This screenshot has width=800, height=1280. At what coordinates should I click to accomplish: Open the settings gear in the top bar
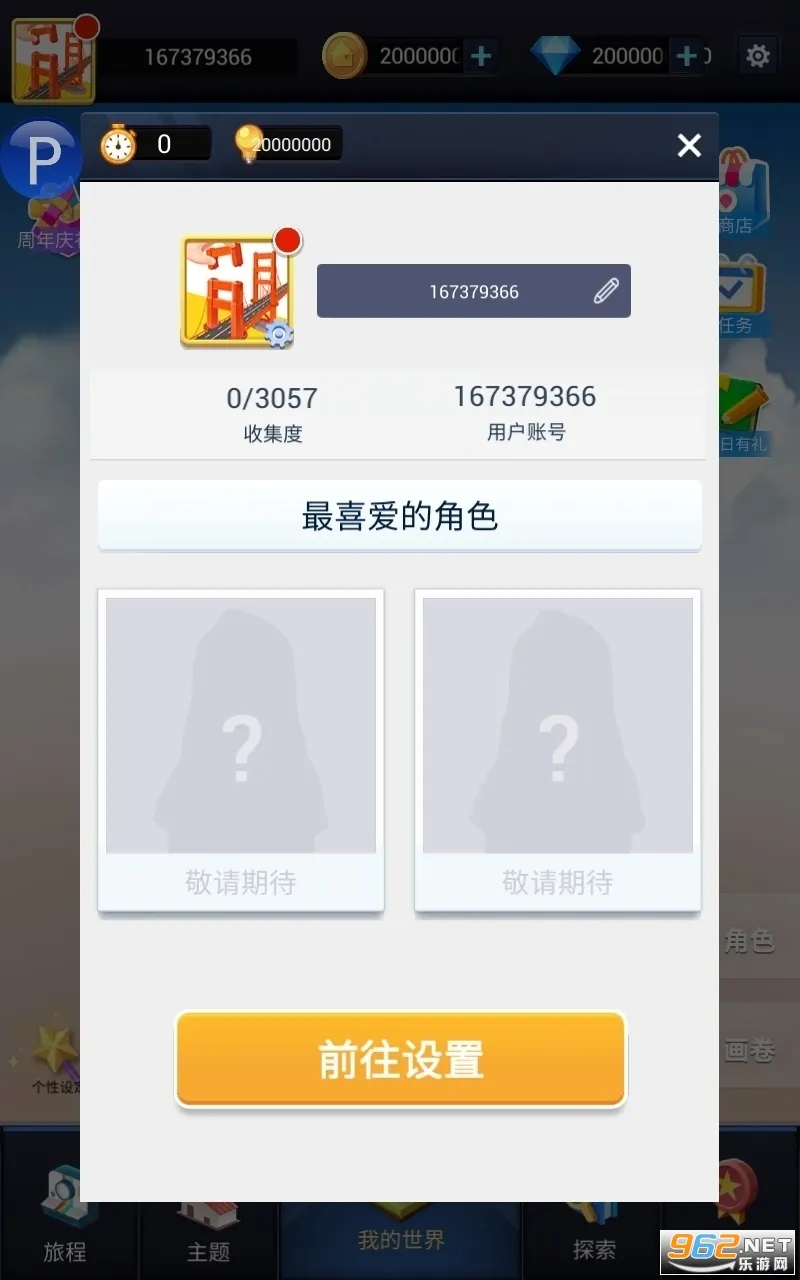tap(758, 56)
